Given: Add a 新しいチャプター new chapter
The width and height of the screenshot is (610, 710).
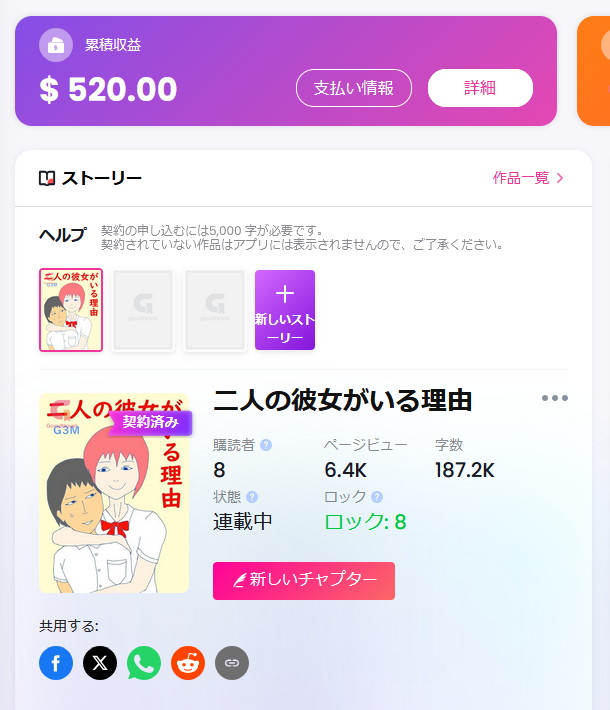Looking at the screenshot, I should 304,580.
